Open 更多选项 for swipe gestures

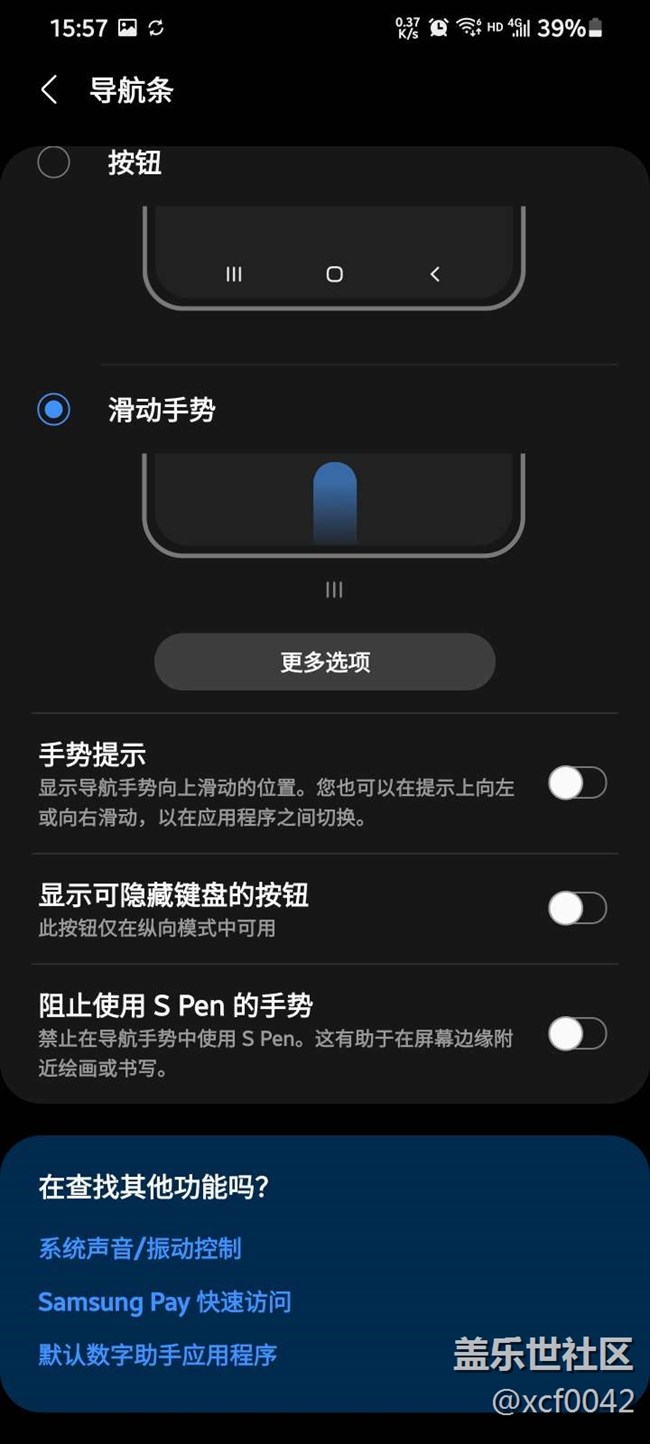pyautogui.click(x=325, y=662)
